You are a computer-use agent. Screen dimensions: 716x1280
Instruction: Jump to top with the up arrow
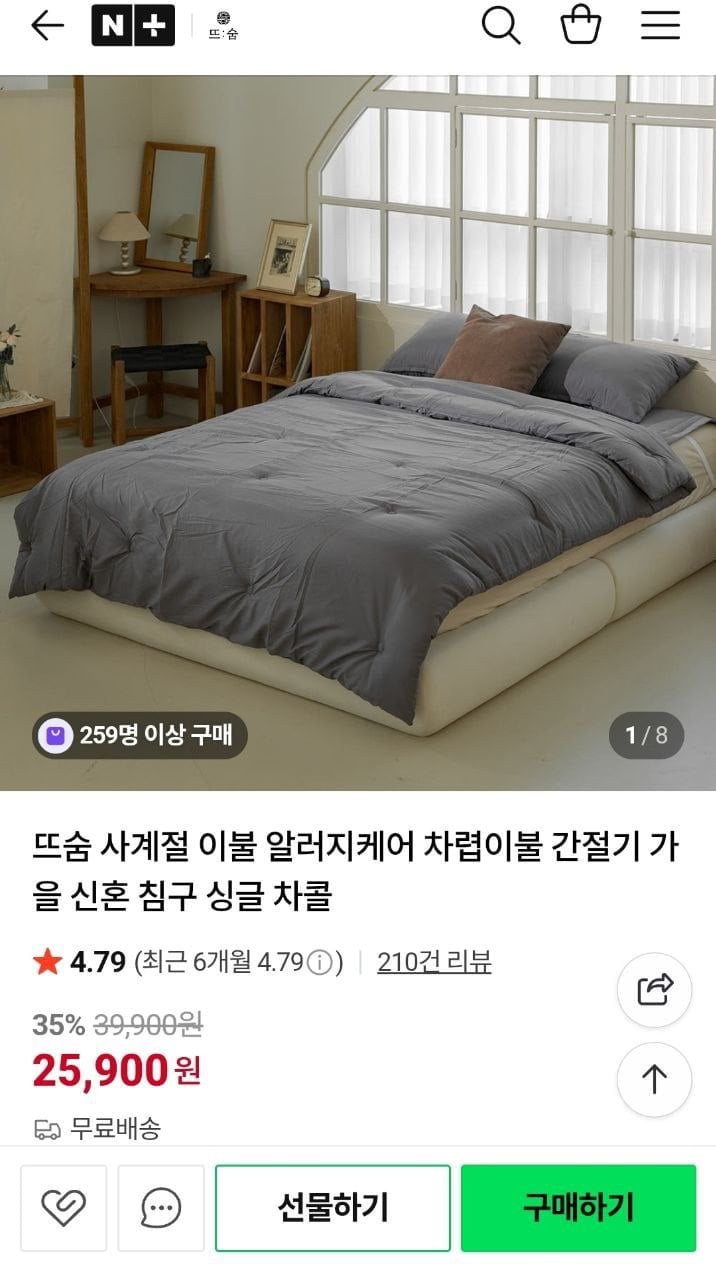click(655, 1079)
